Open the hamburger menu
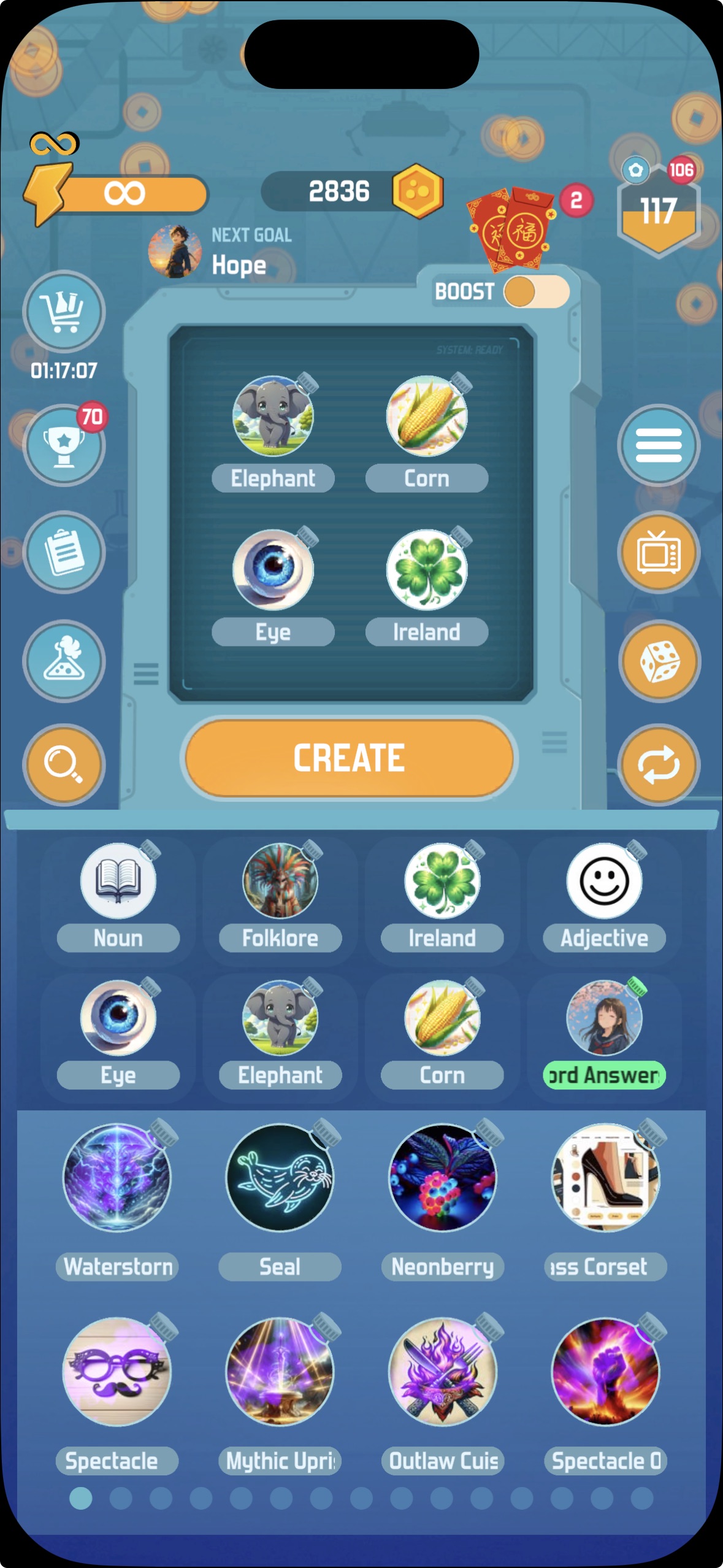Viewport: 723px width, 1568px height. pyautogui.click(x=659, y=445)
